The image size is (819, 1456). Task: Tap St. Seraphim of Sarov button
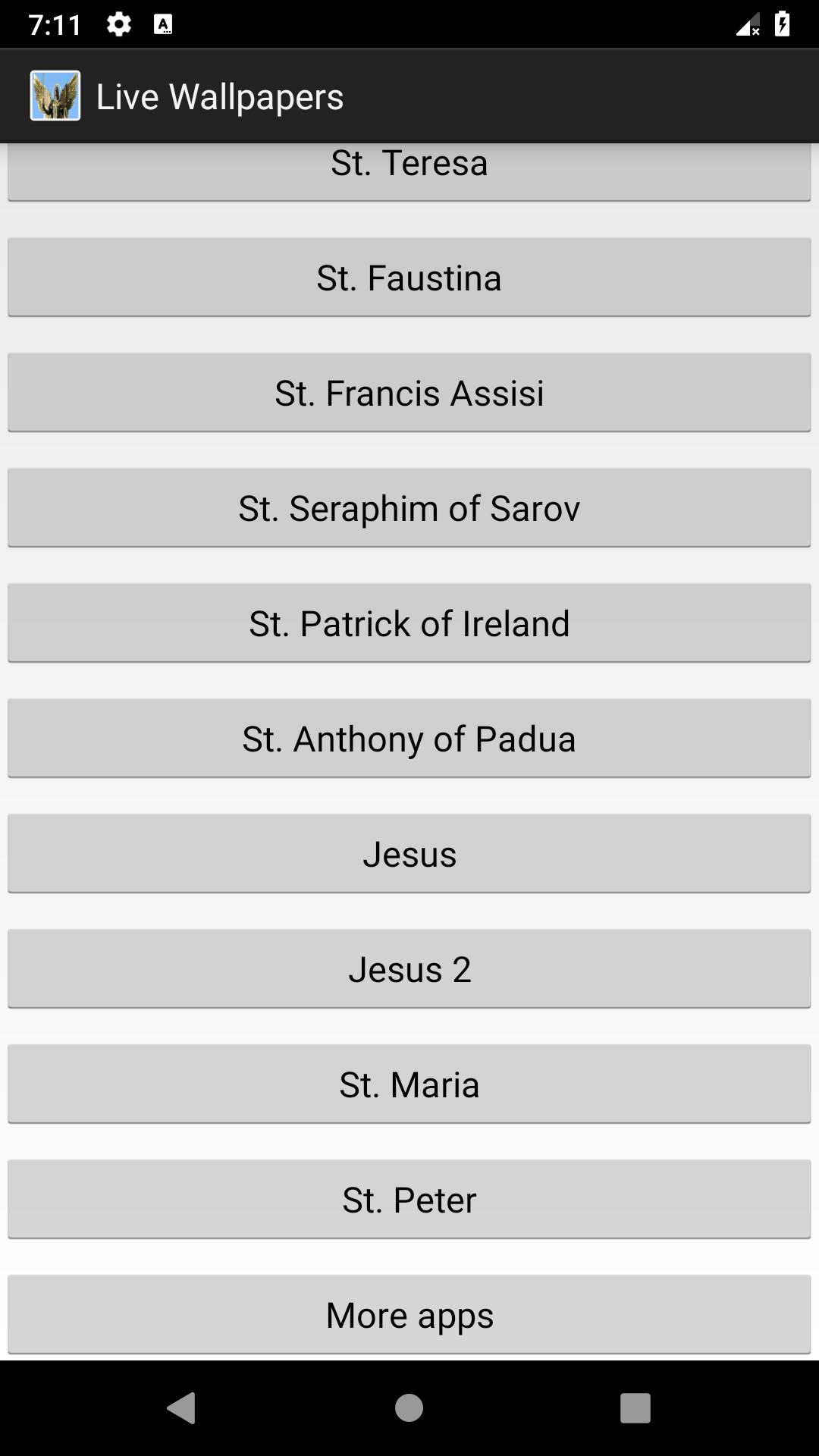click(x=409, y=508)
